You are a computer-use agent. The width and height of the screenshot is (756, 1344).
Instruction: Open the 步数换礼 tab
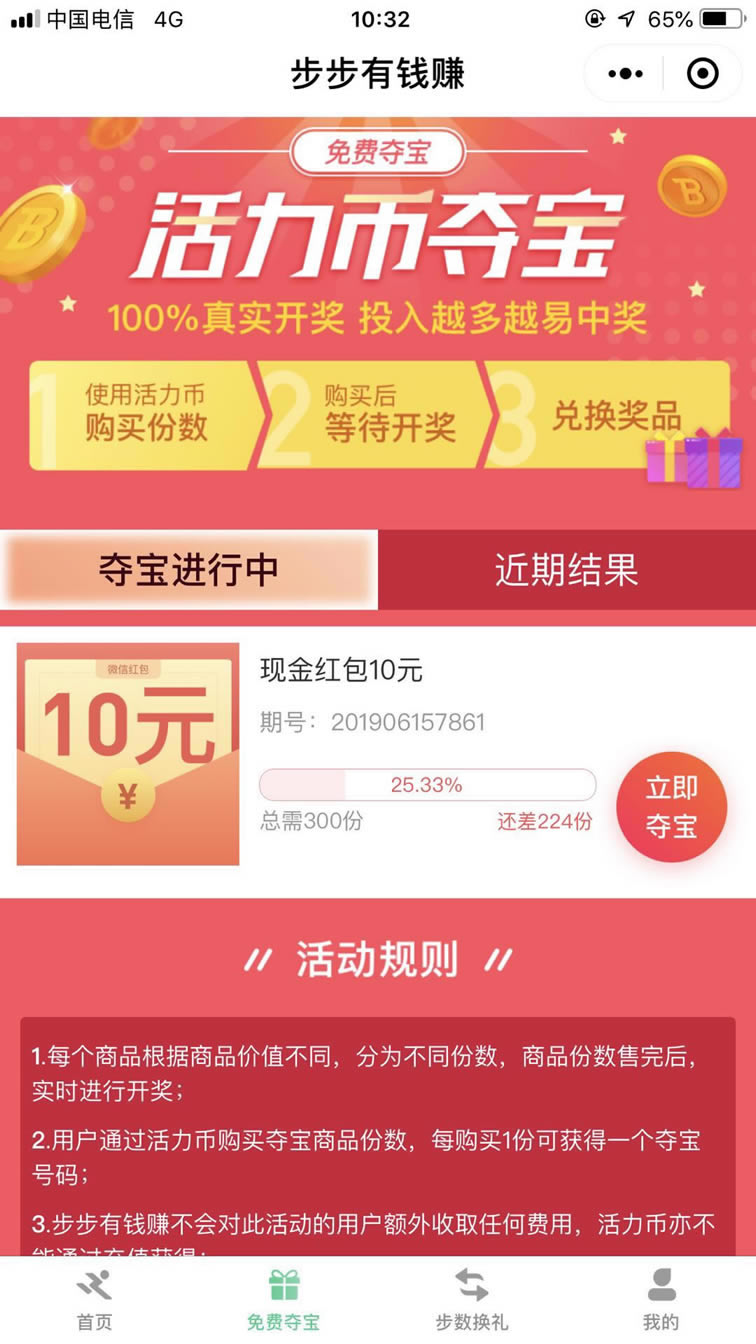(x=471, y=1299)
